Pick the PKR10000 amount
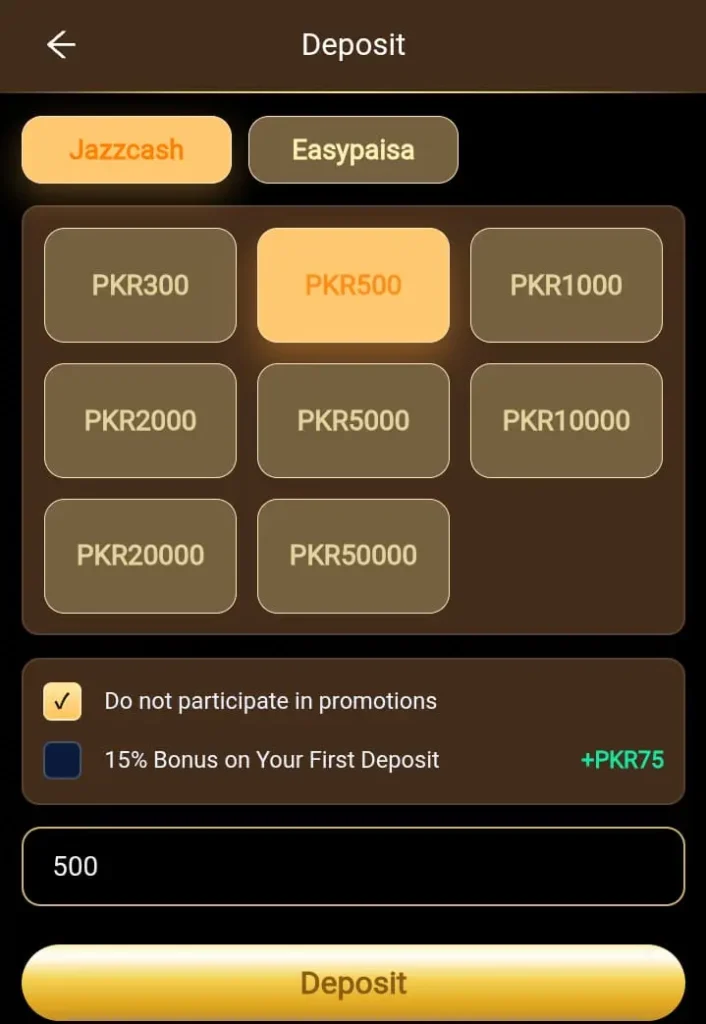 pyautogui.click(x=566, y=420)
